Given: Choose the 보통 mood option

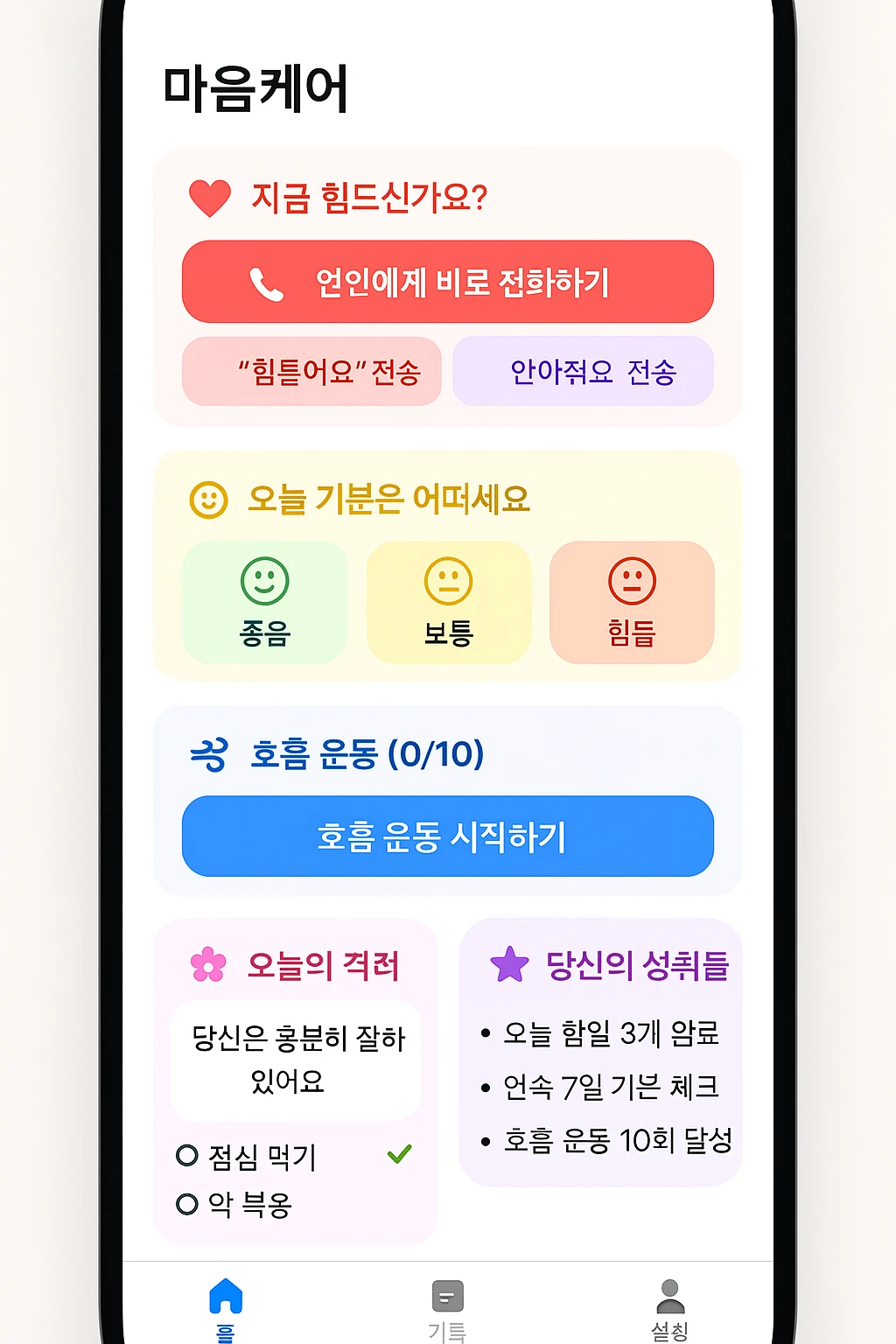Looking at the screenshot, I should pos(449,602).
